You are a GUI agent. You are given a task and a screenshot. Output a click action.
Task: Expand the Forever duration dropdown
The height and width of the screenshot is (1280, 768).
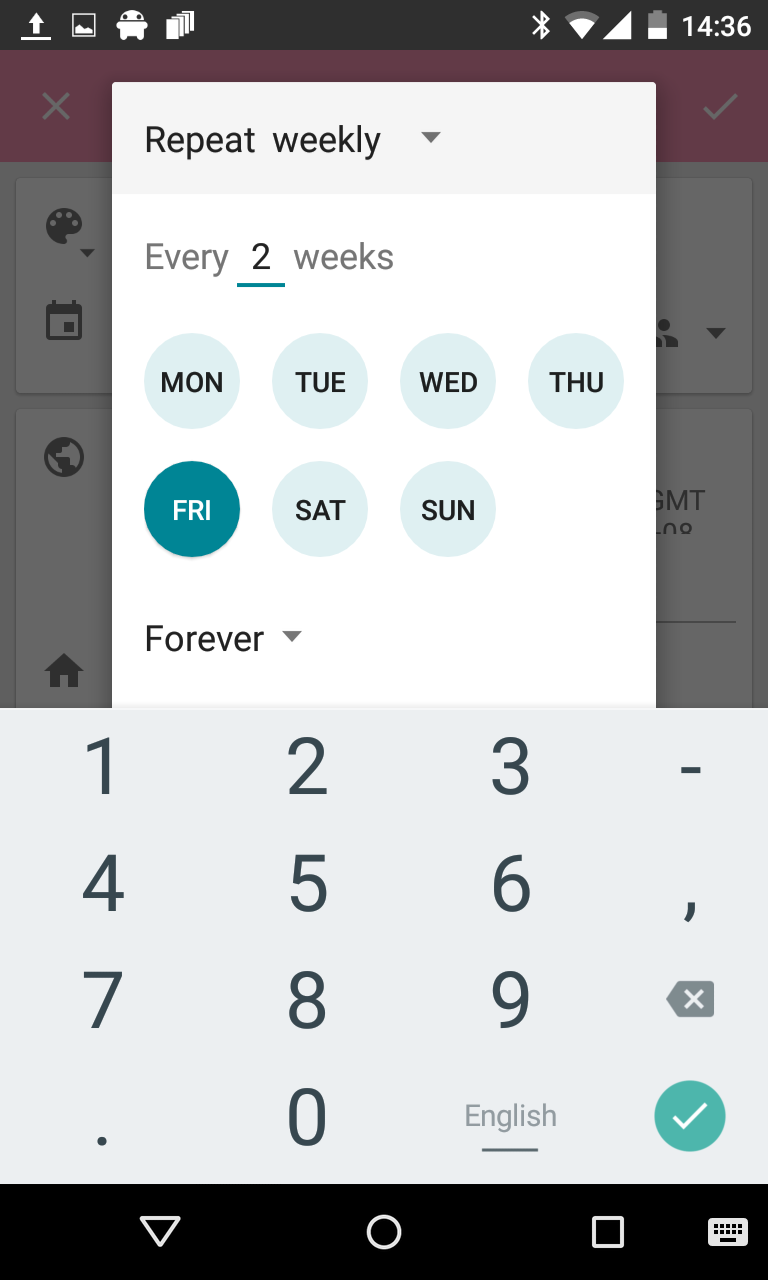(x=223, y=638)
